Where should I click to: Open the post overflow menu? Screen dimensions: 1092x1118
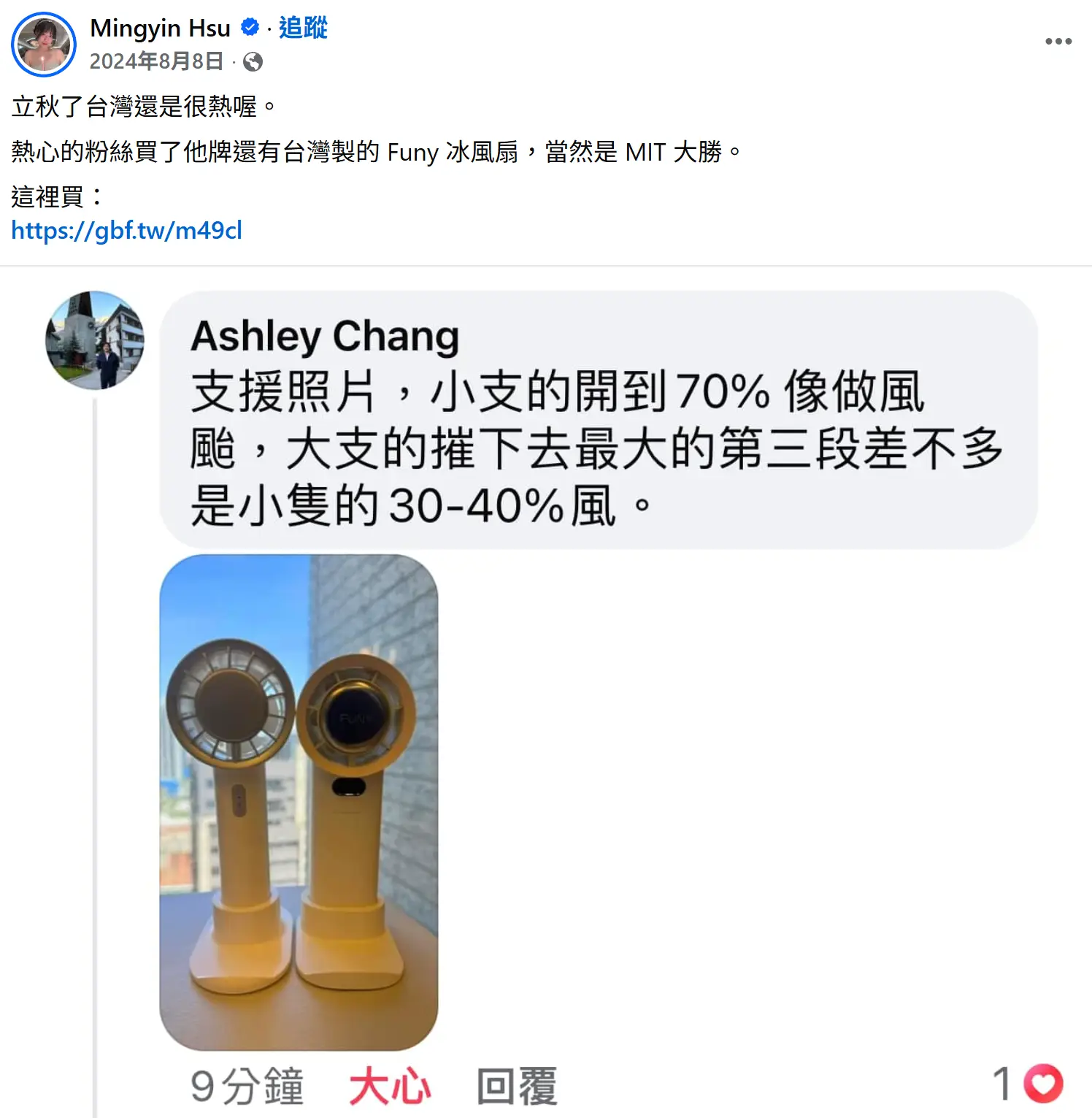click(1058, 42)
